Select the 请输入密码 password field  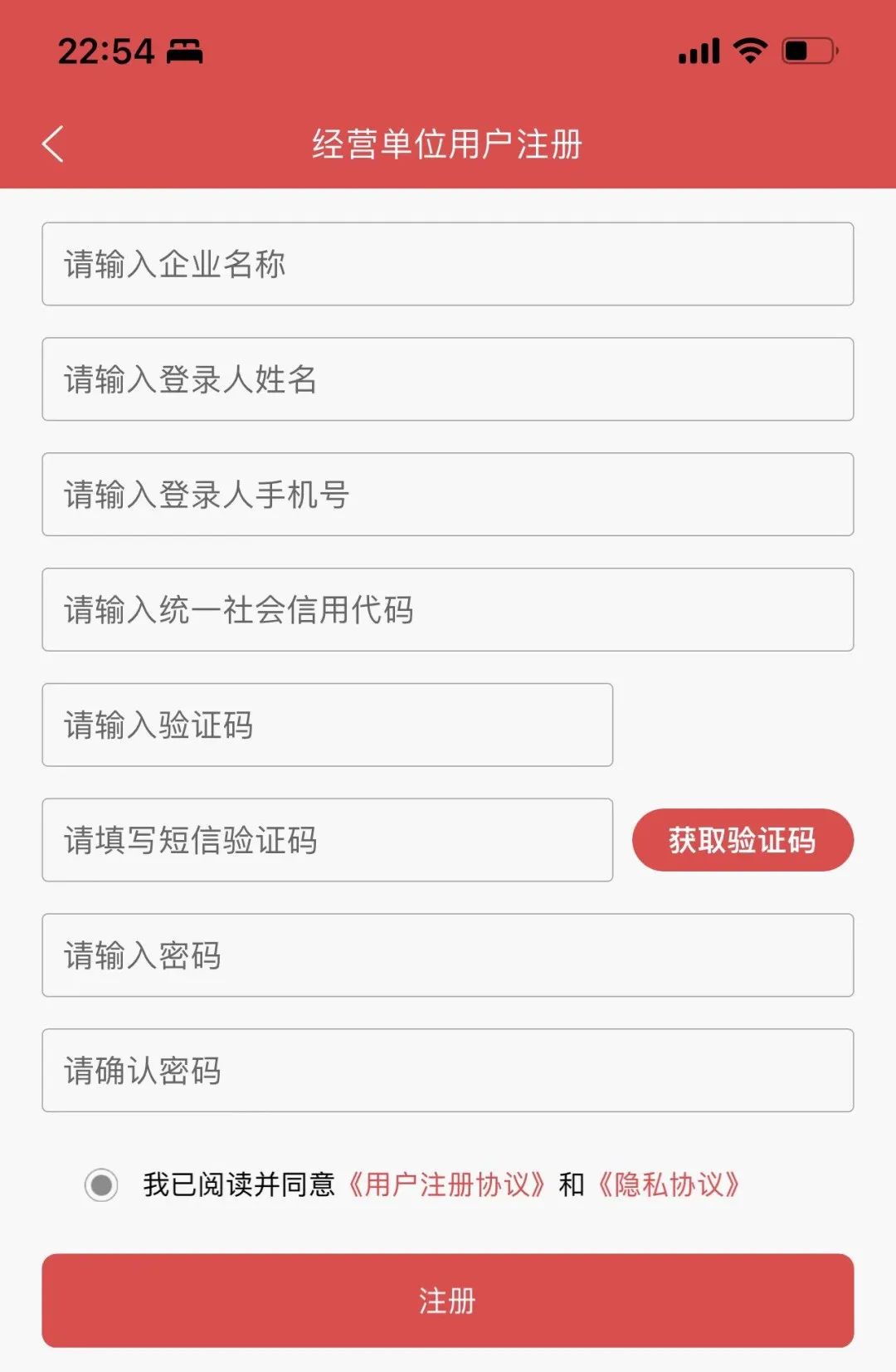[x=447, y=955]
